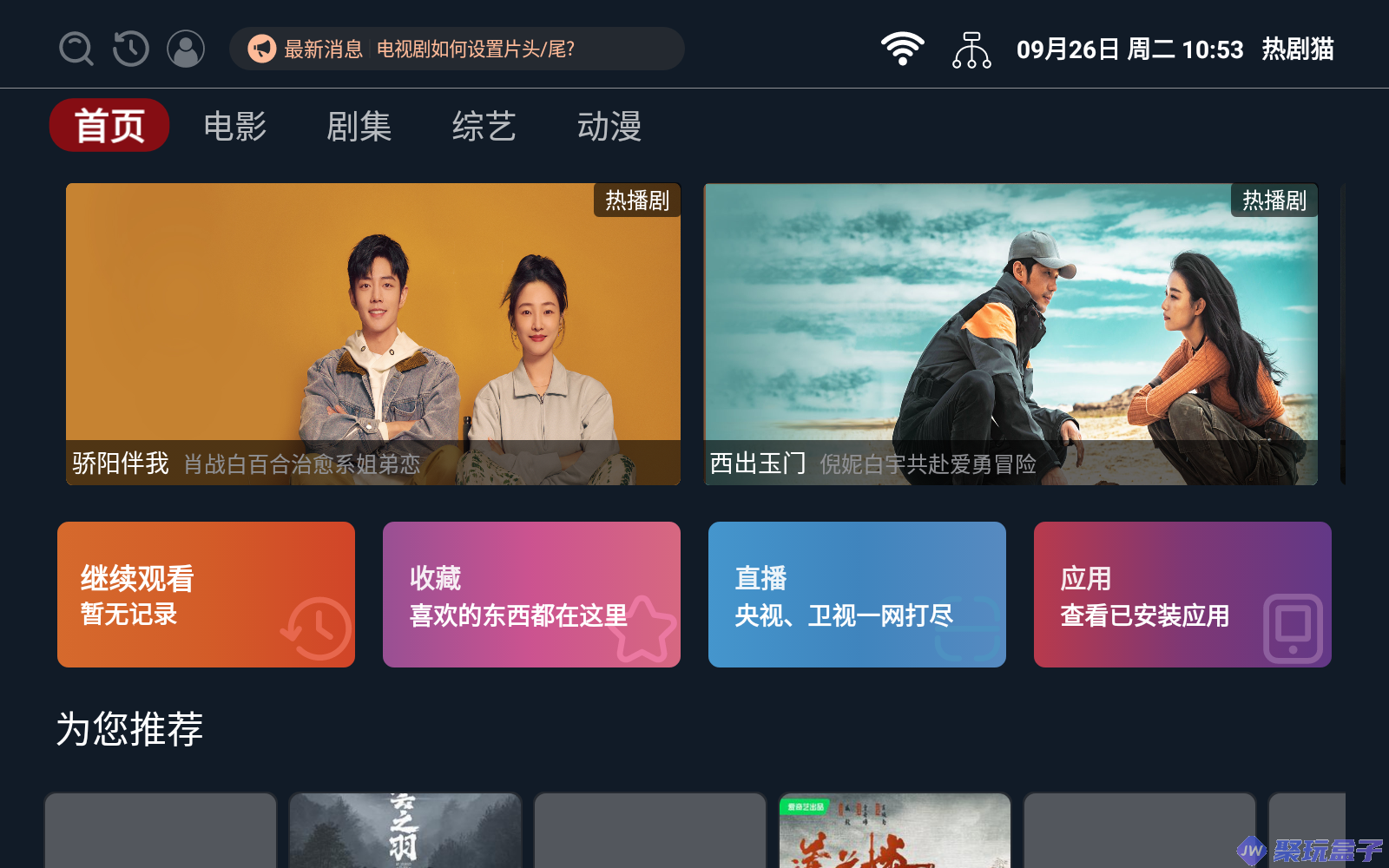Open the 应用 installed apps card
This screenshot has width=1389, height=868.
click(1182, 595)
